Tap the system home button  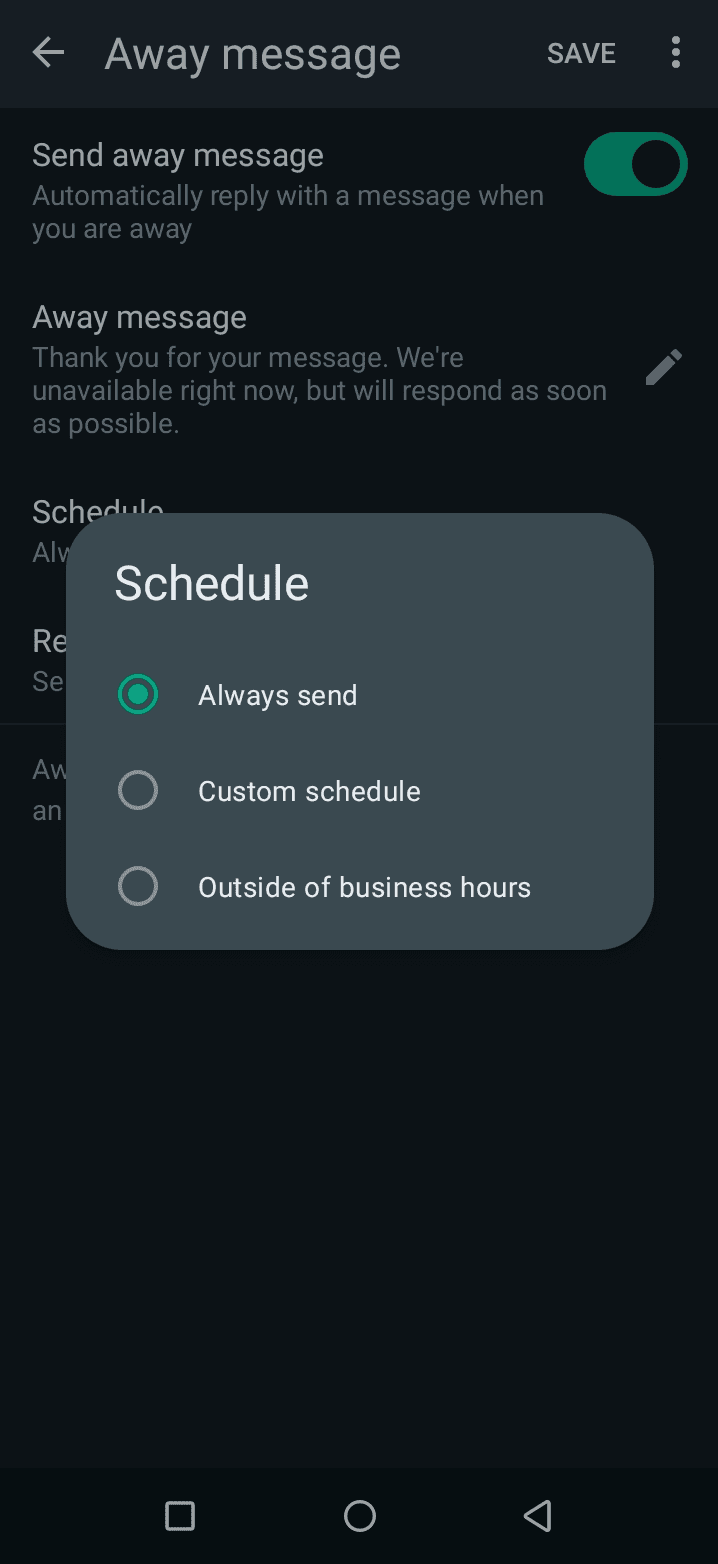[x=359, y=1516]
